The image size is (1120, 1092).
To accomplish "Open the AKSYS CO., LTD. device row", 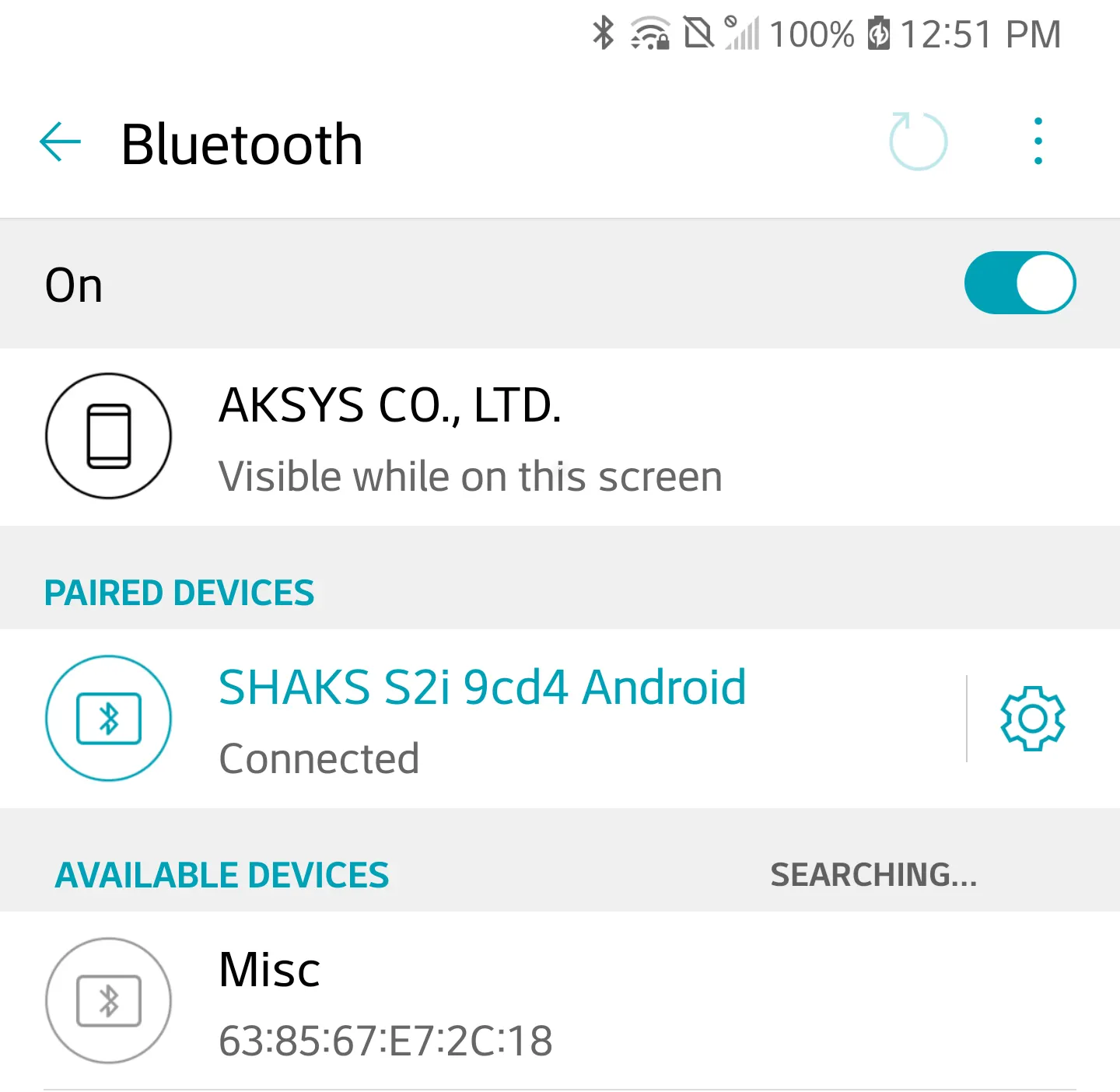I will click(x=467, y=437).
